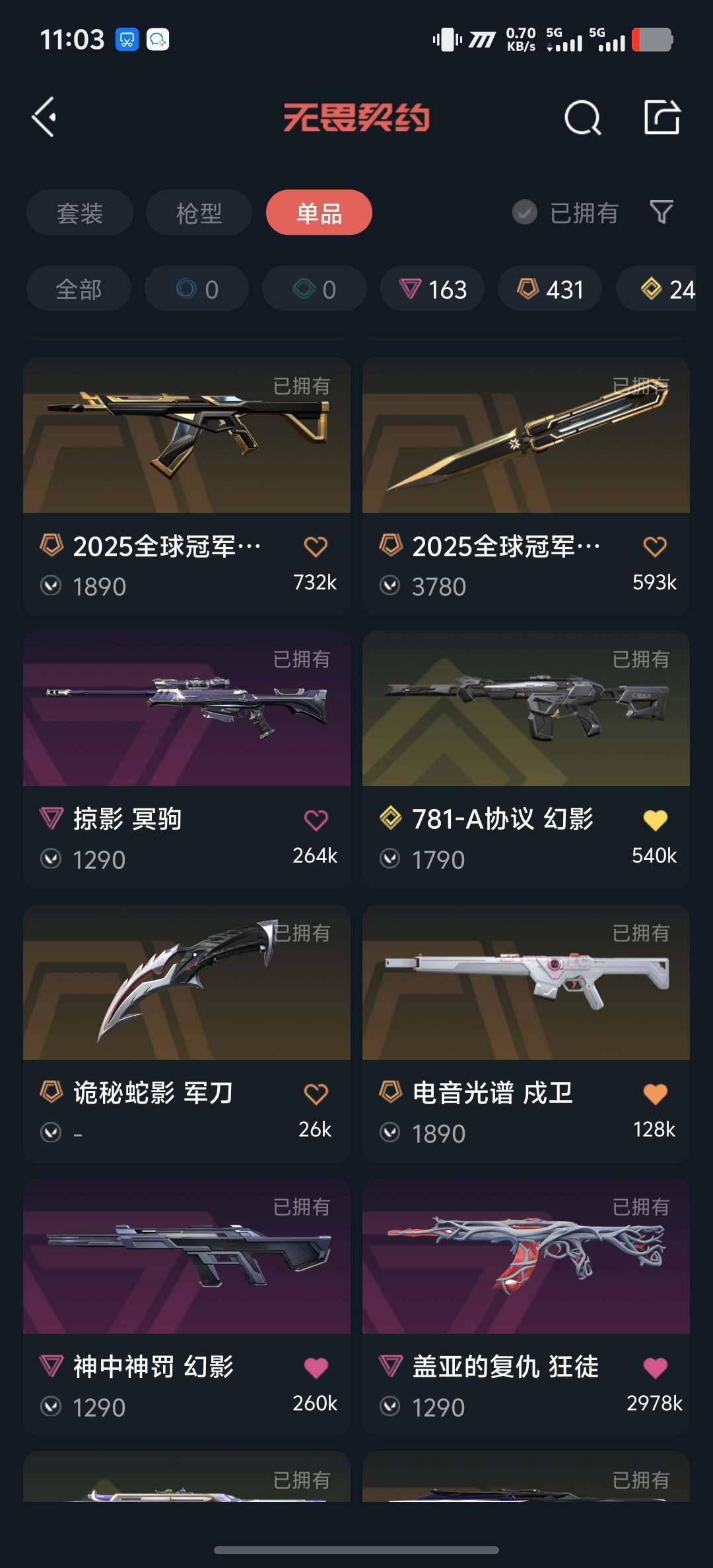Select the pink radianite tier filter showing 163
The image size is (713, 1568).
[432, 289]
